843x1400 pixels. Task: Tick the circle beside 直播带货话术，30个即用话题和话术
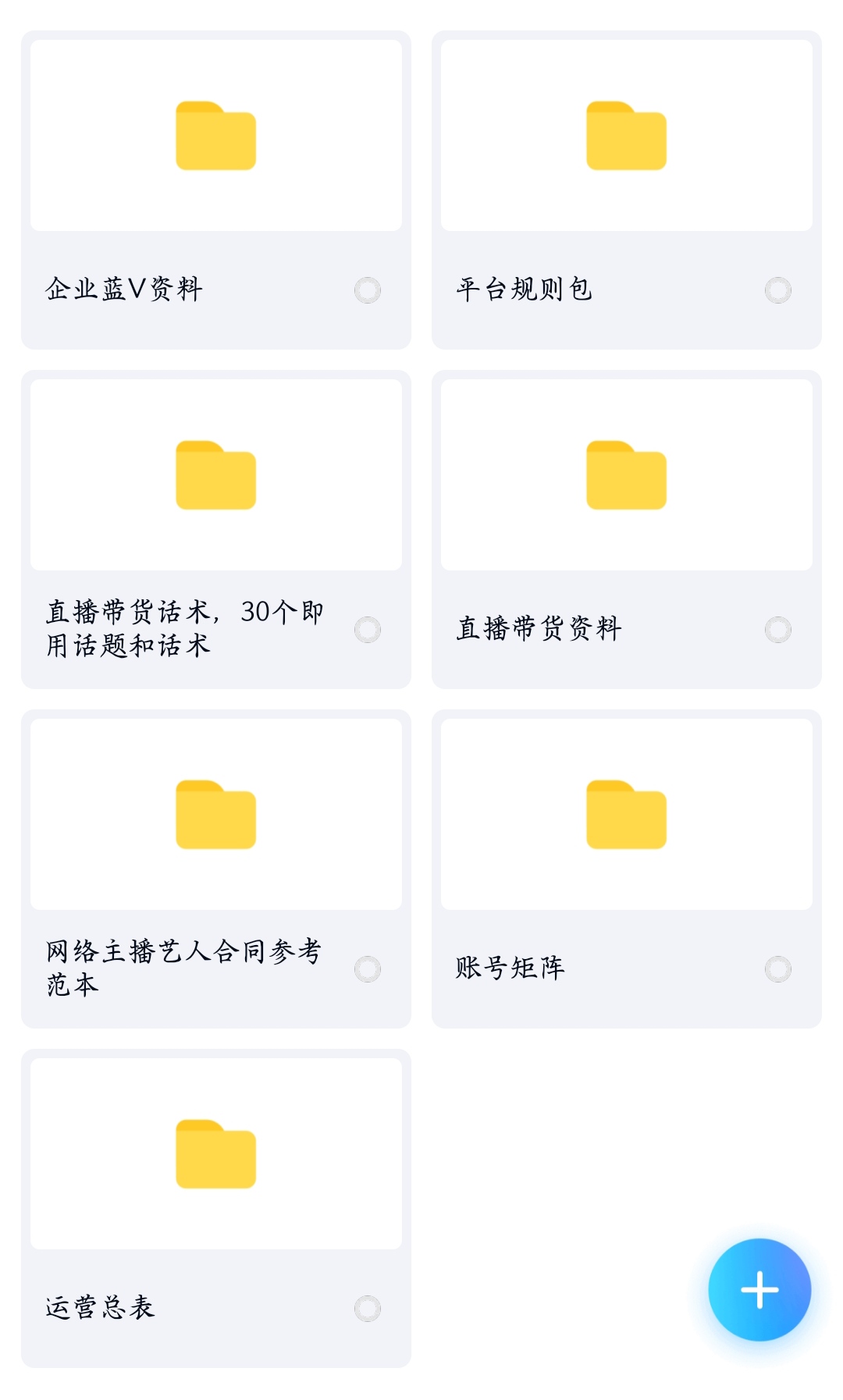[368, 630]
